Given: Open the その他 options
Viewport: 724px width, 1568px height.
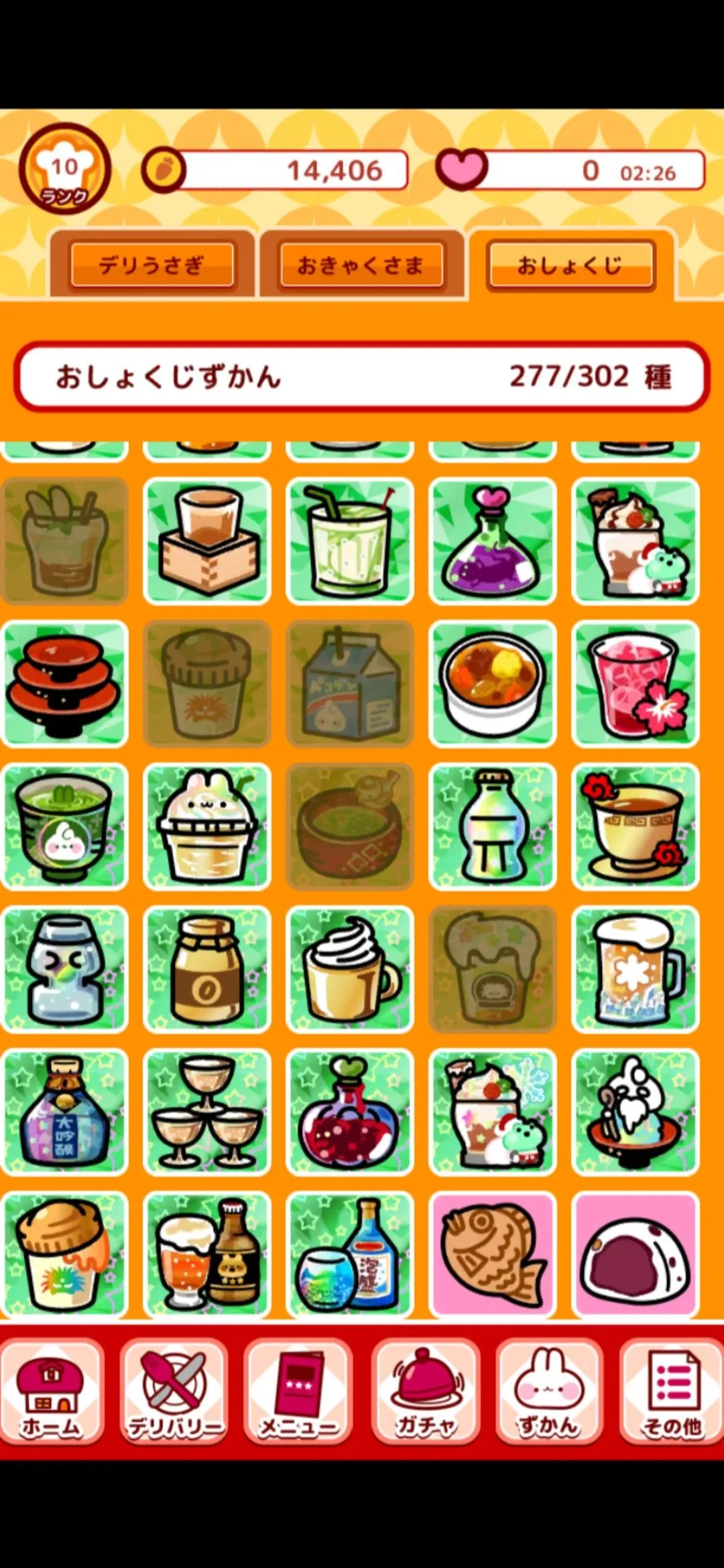Looking at the screenshot, I should click(672, 1392).
